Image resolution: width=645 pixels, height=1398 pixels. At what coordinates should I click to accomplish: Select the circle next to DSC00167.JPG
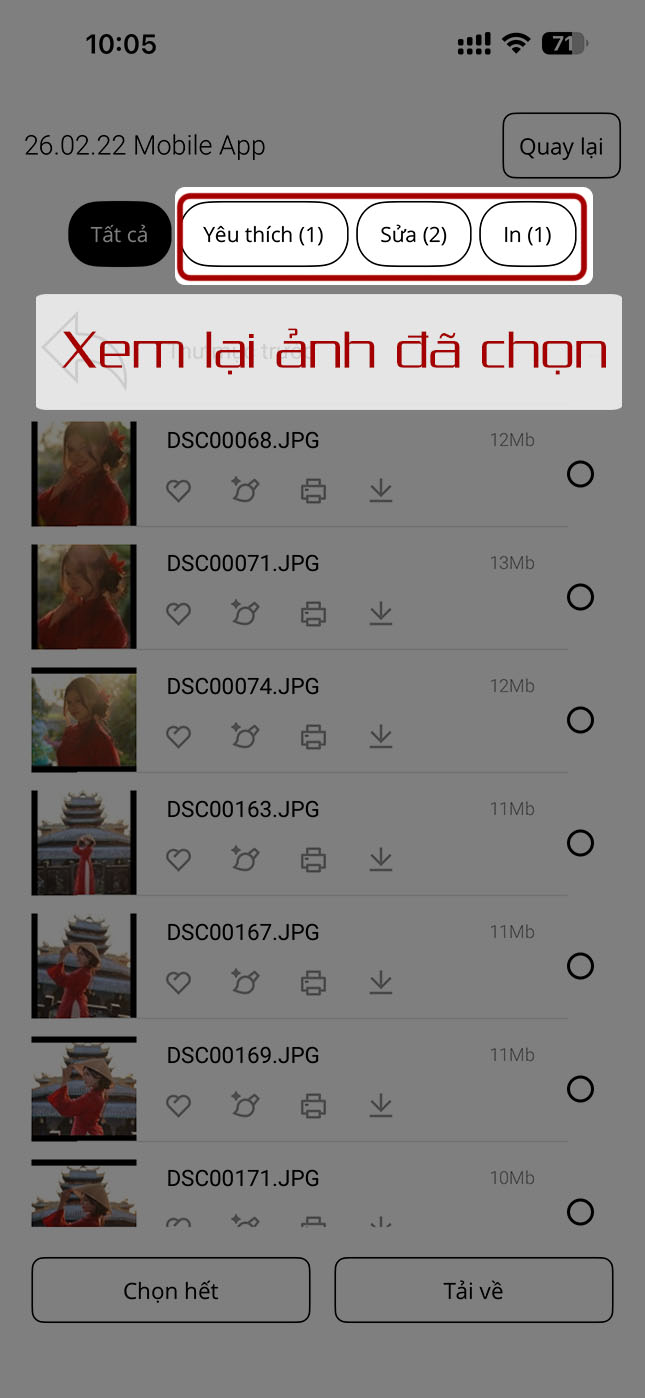tap(580, 966)
